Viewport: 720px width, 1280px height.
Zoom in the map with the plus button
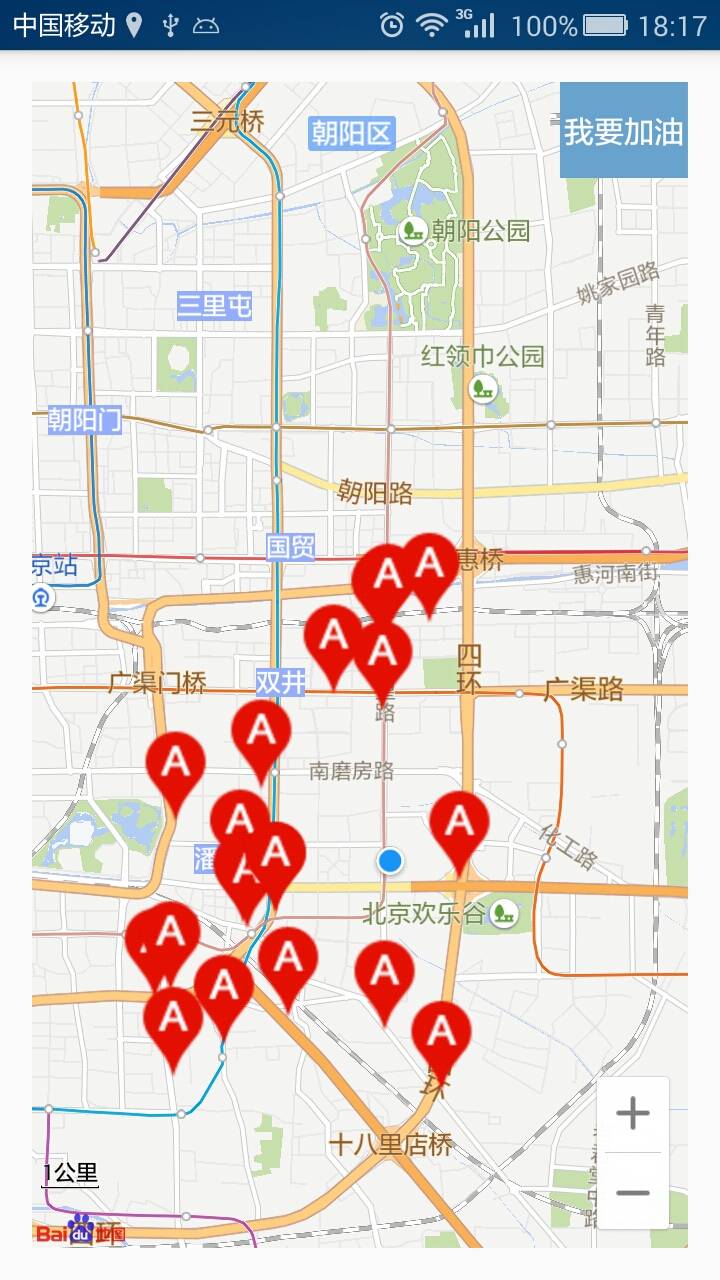click(x=632, y=1114)
